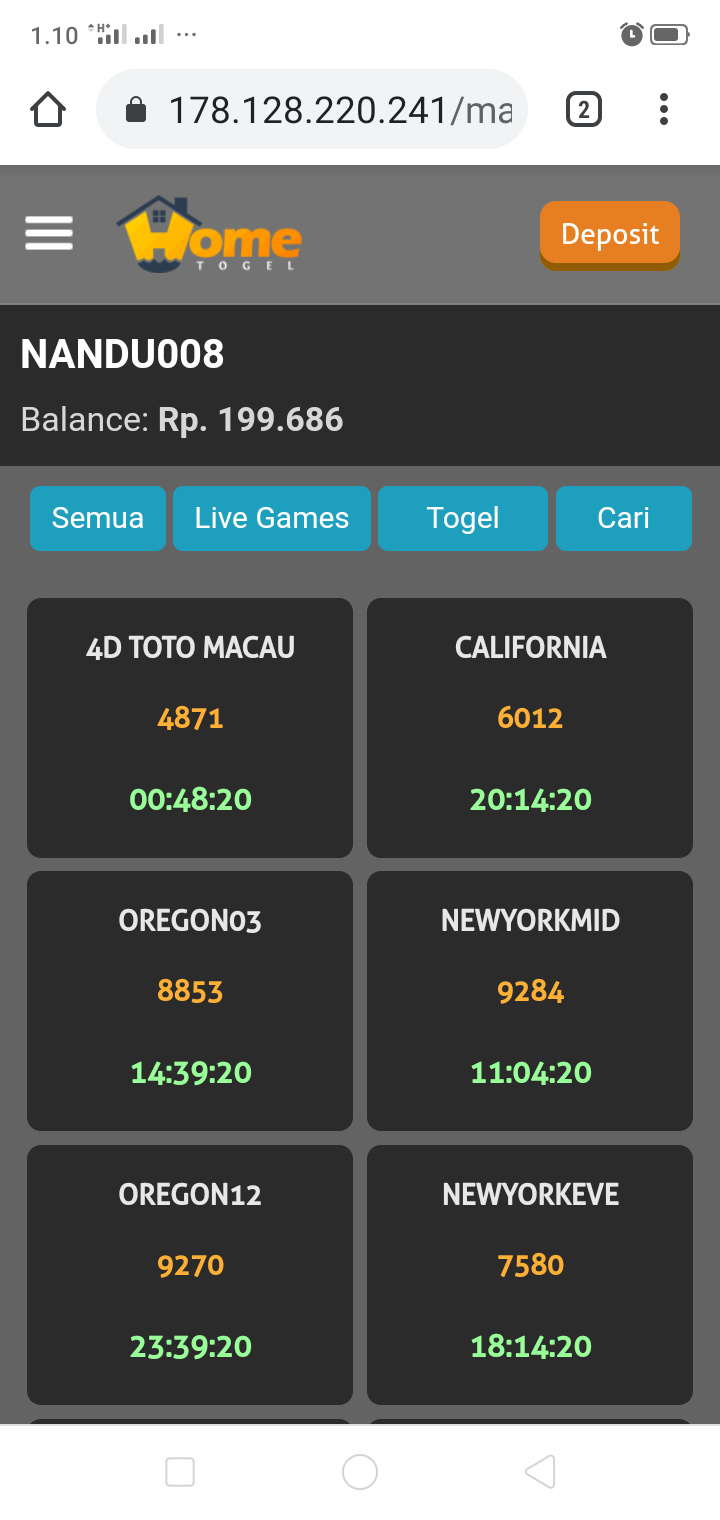Open the browser three-dot overflow menu
The height and width of the screenshot is (1520, 720).
tap(663, 109)
